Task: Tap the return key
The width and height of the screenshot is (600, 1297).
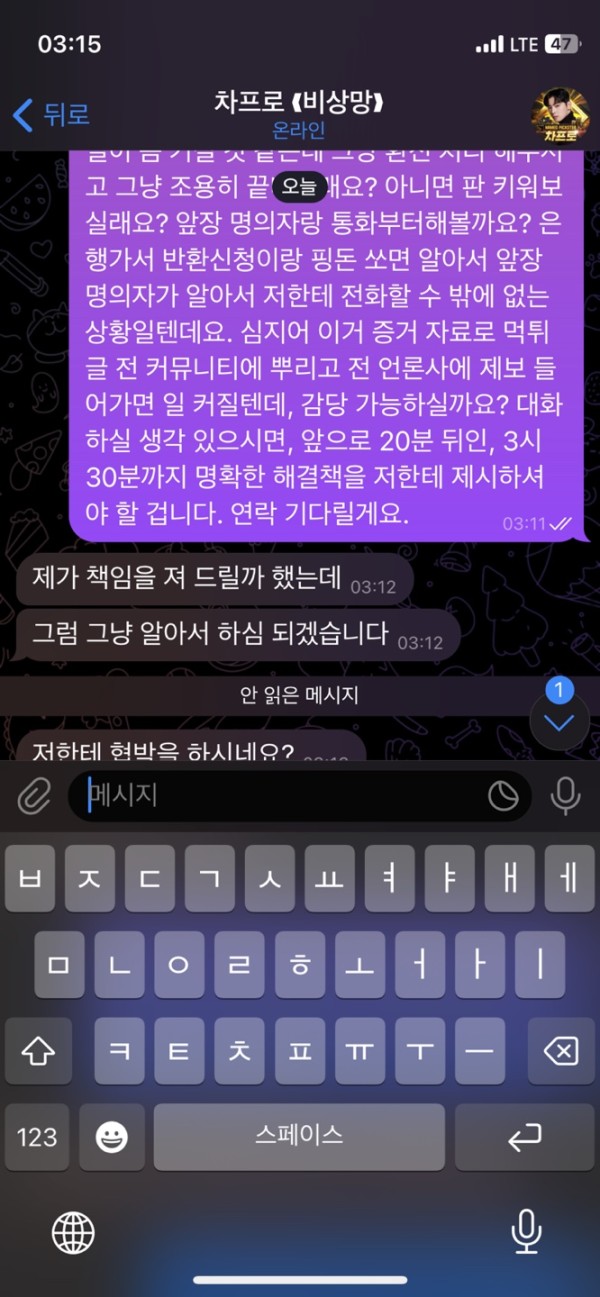Action: [x=525, y=1137]
